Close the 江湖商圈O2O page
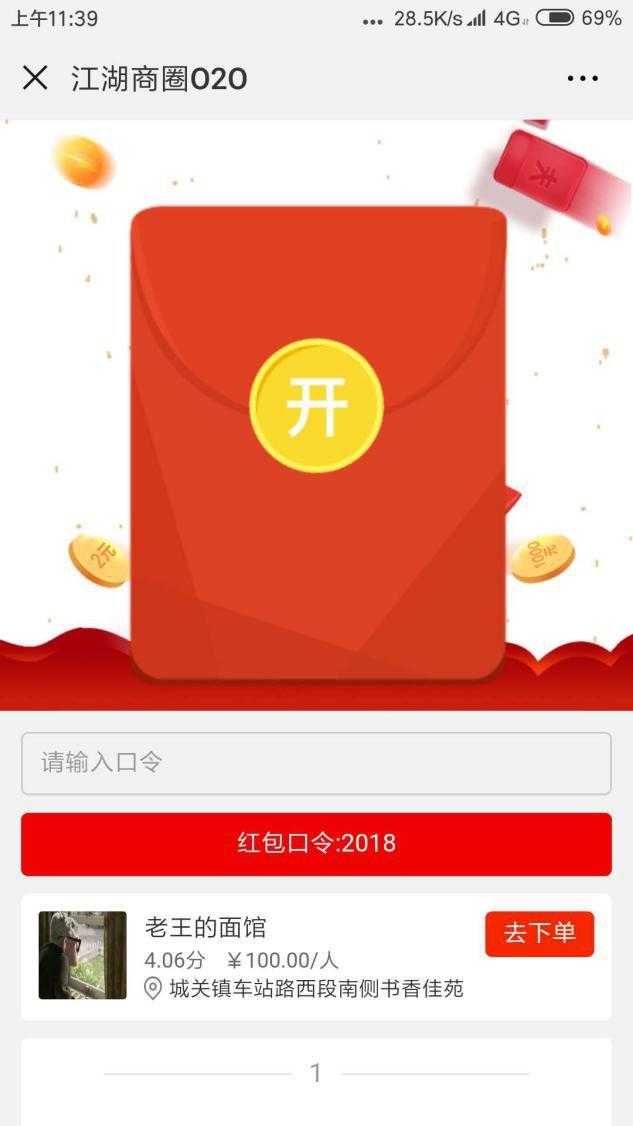The image size is (633, 1126). click(x=35, y=78)
